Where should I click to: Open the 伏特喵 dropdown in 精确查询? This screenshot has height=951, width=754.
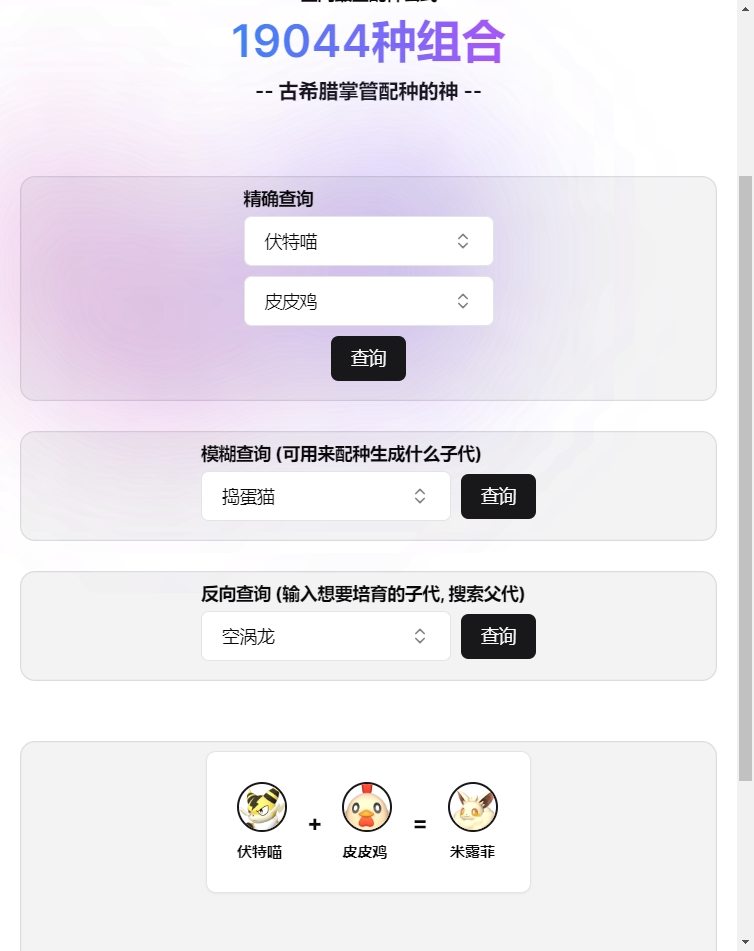click(368, 241)
